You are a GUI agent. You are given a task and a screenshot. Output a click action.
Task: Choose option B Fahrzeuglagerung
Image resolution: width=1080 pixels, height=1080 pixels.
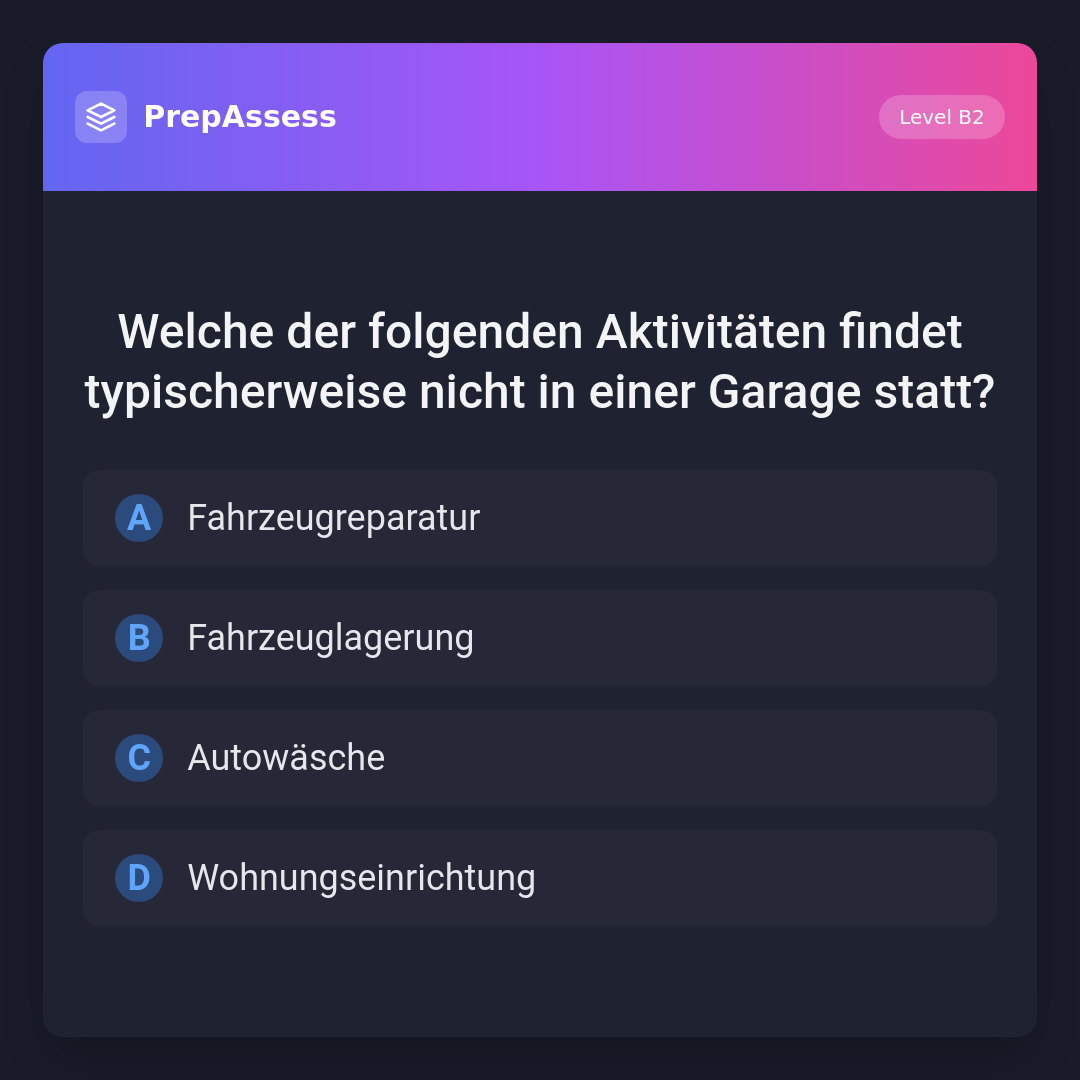point(540,638)
